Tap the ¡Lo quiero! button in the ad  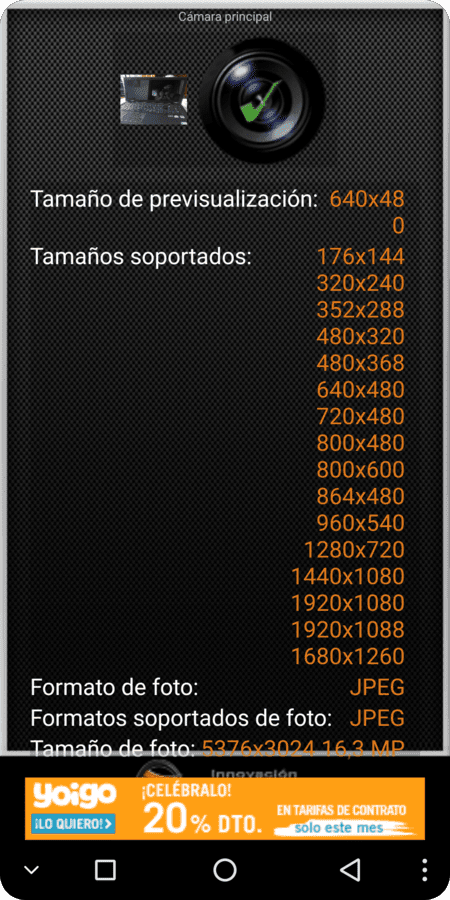(x=73, y=824)
